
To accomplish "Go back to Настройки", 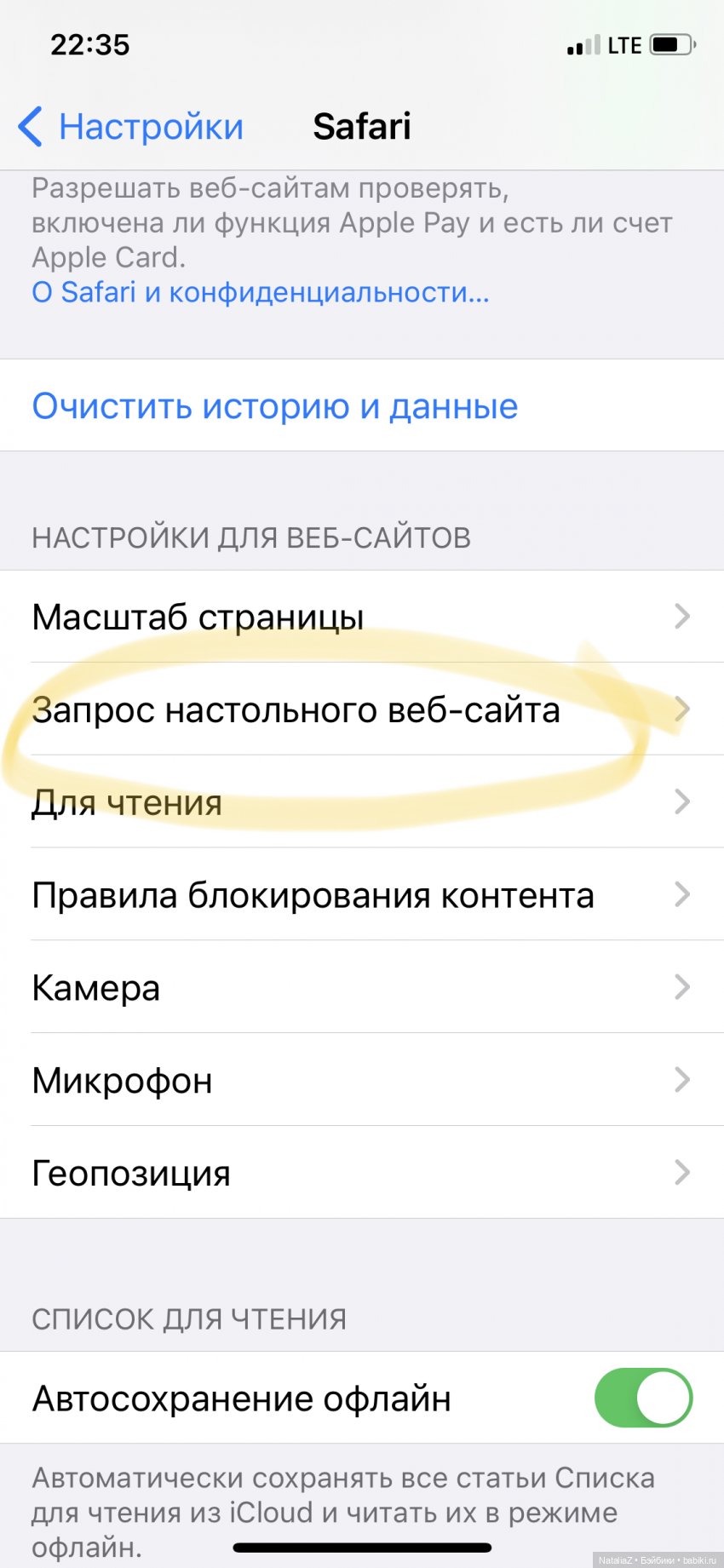I will click(x=132, y=127).
